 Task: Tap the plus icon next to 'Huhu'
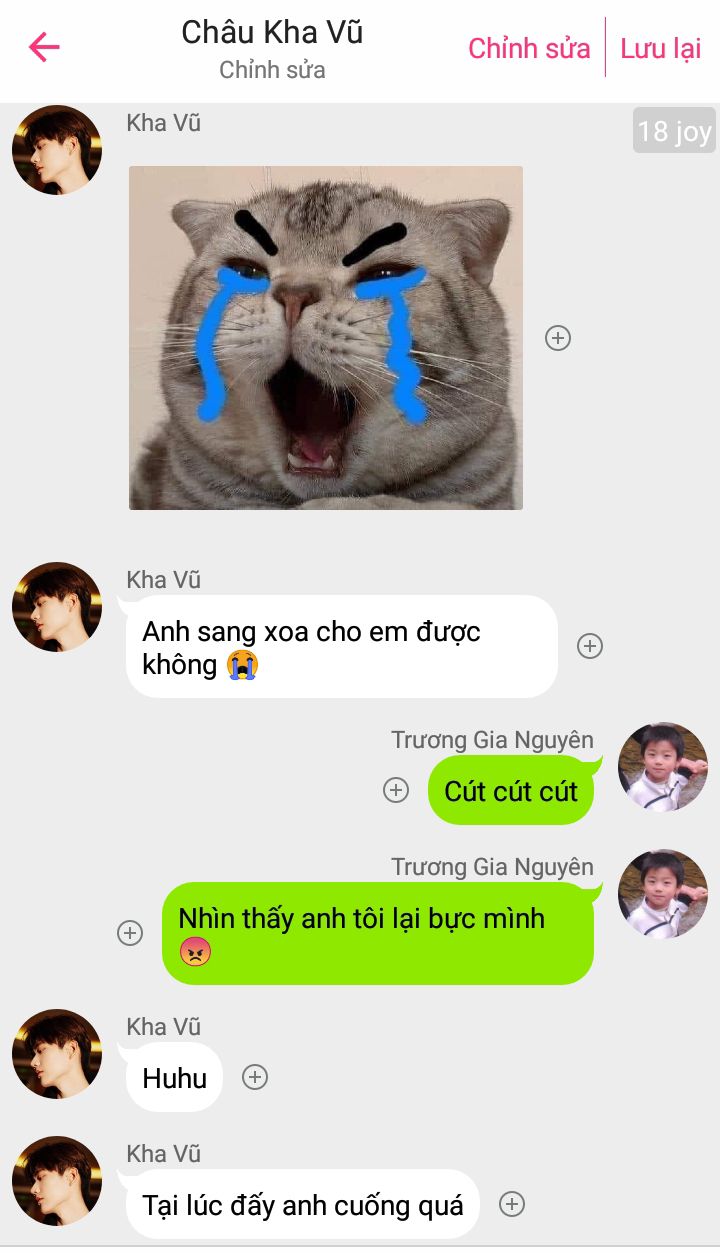click(x=255, y=1077)
